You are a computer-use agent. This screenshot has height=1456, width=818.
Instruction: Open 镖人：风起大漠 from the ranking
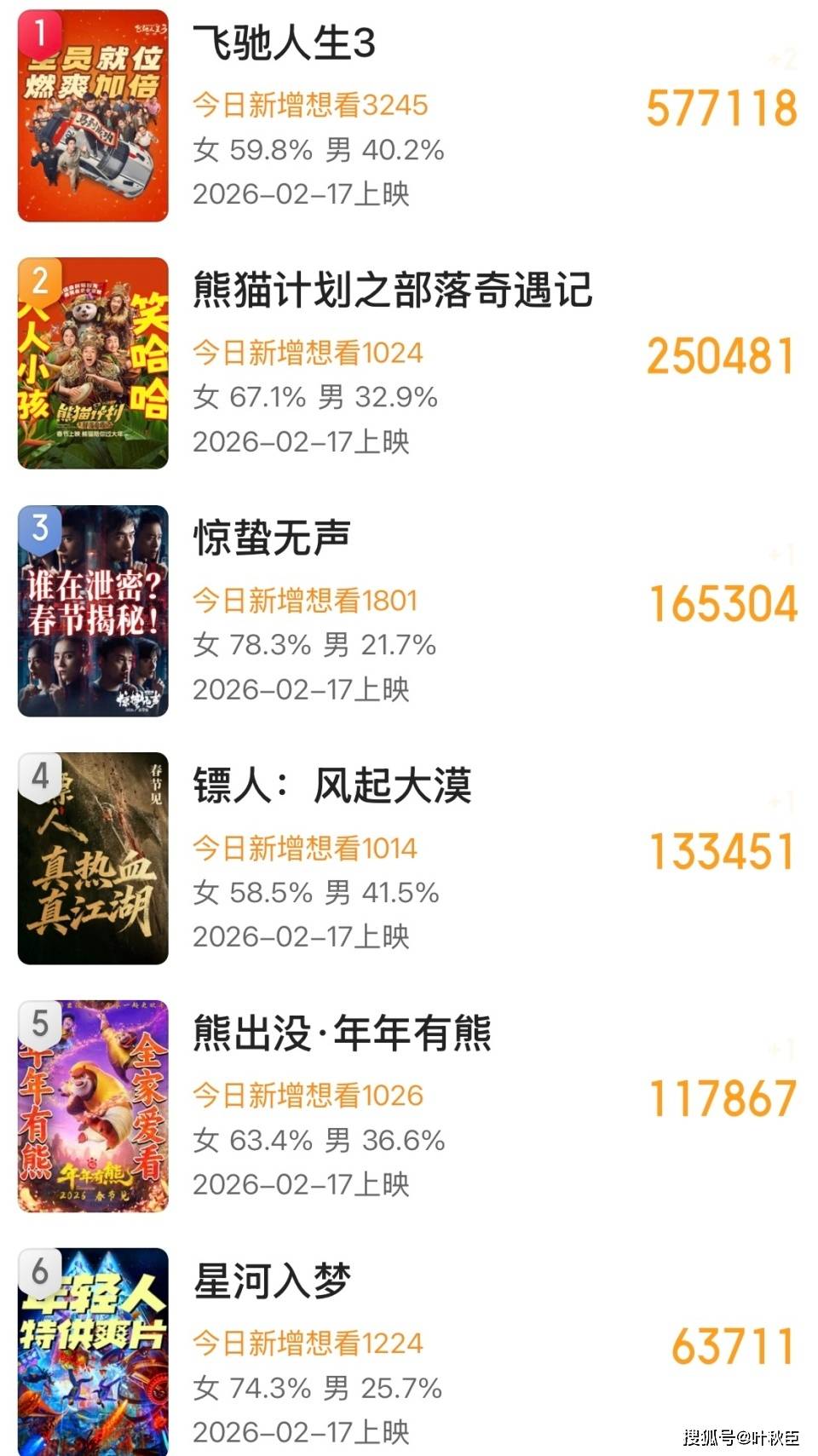coord(332,786)
